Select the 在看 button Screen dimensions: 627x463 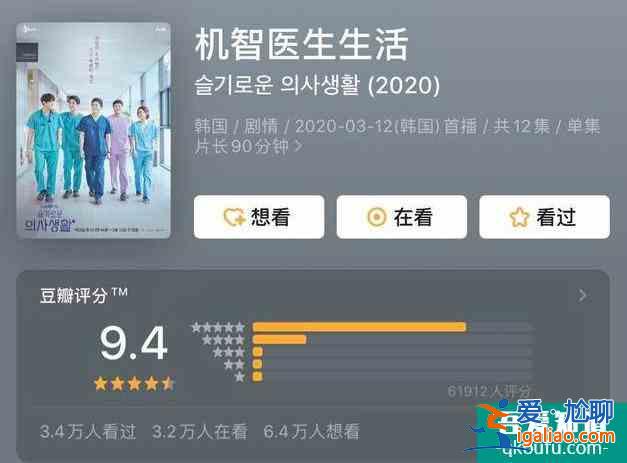pos(401,217)
